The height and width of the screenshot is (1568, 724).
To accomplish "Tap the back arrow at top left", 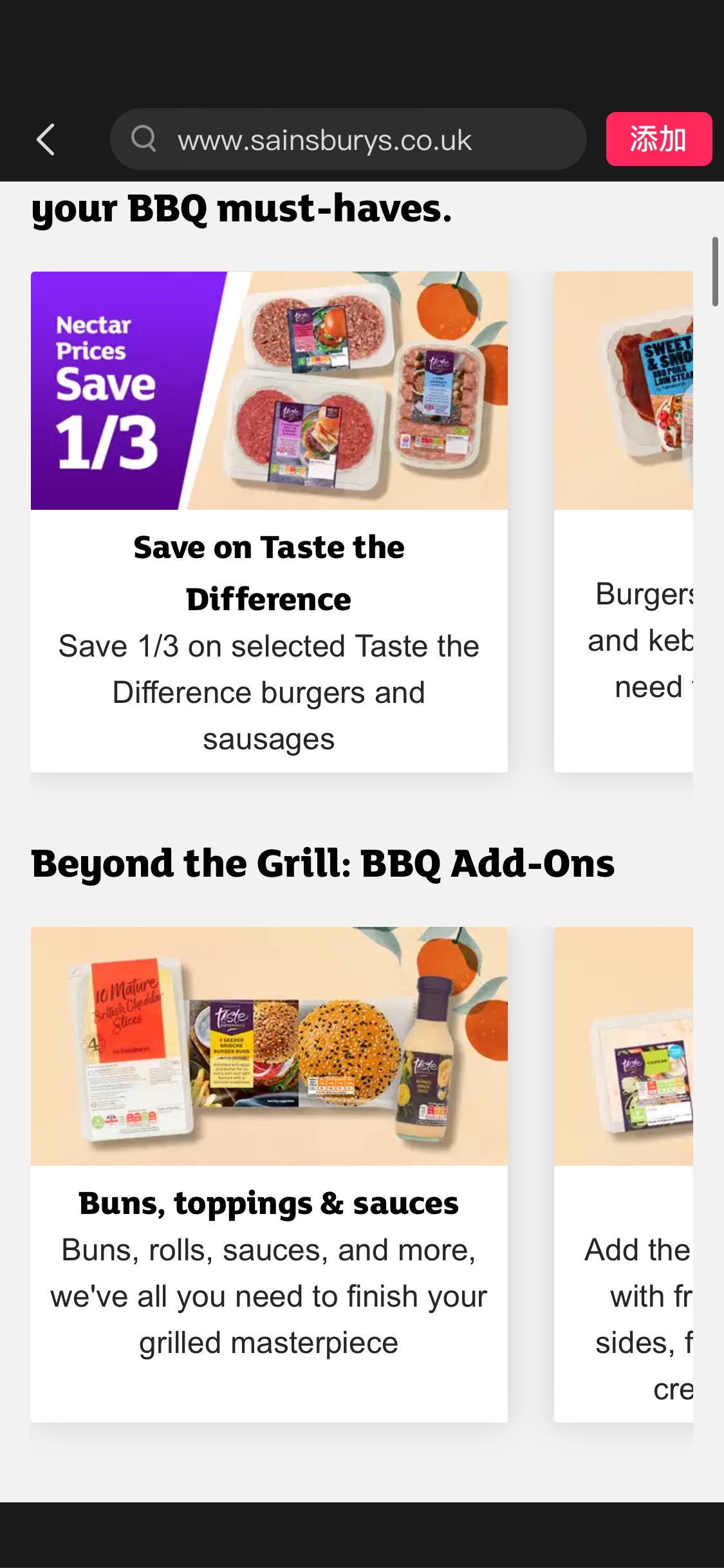I will click(x=45, y=140).
